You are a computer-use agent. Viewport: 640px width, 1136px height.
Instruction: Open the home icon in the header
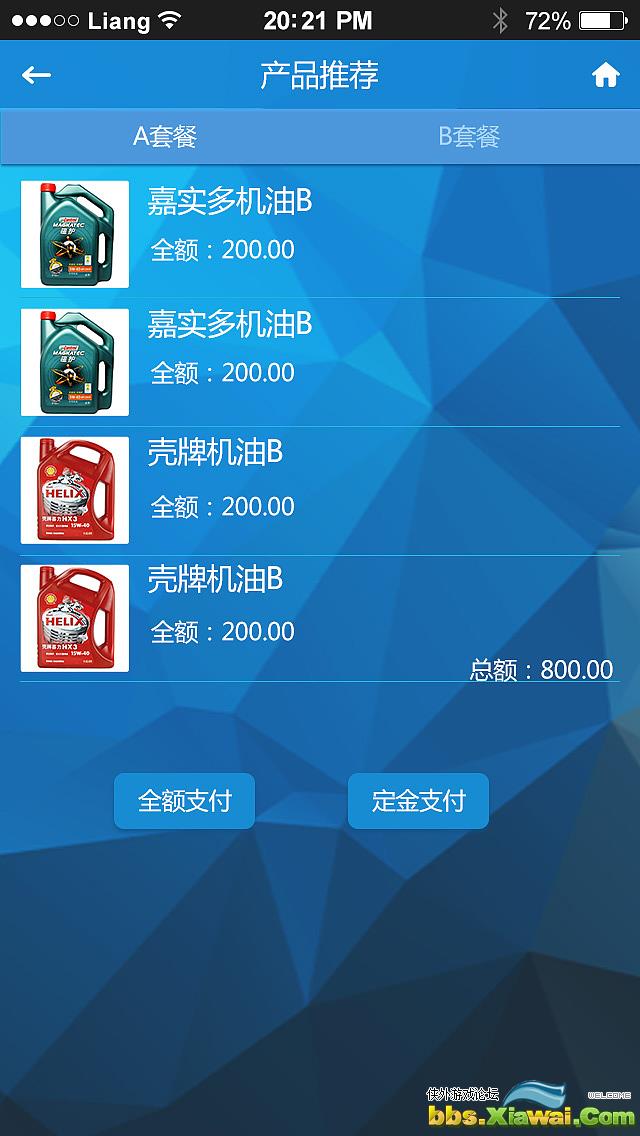(x=605, y=76)
